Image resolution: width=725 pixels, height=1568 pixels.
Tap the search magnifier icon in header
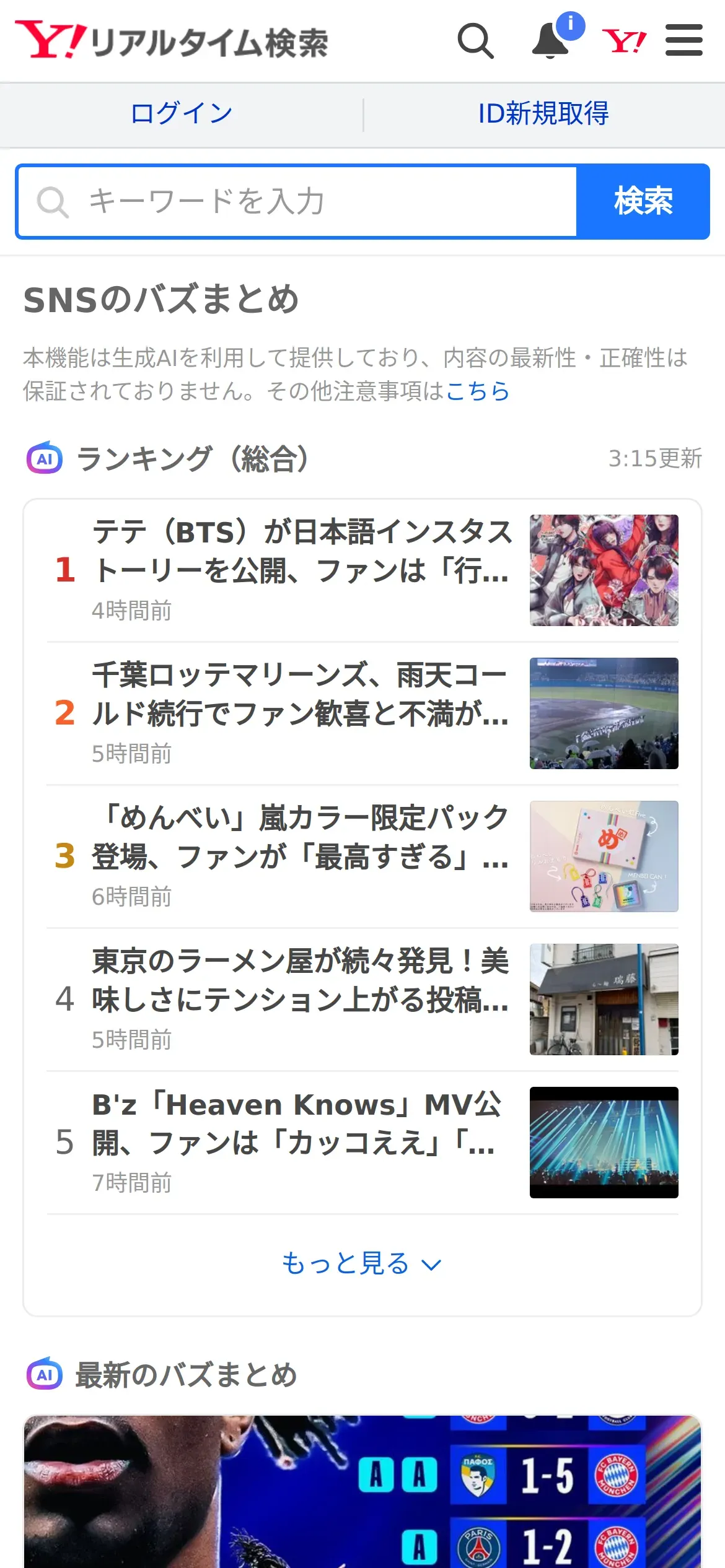[475, 41]
